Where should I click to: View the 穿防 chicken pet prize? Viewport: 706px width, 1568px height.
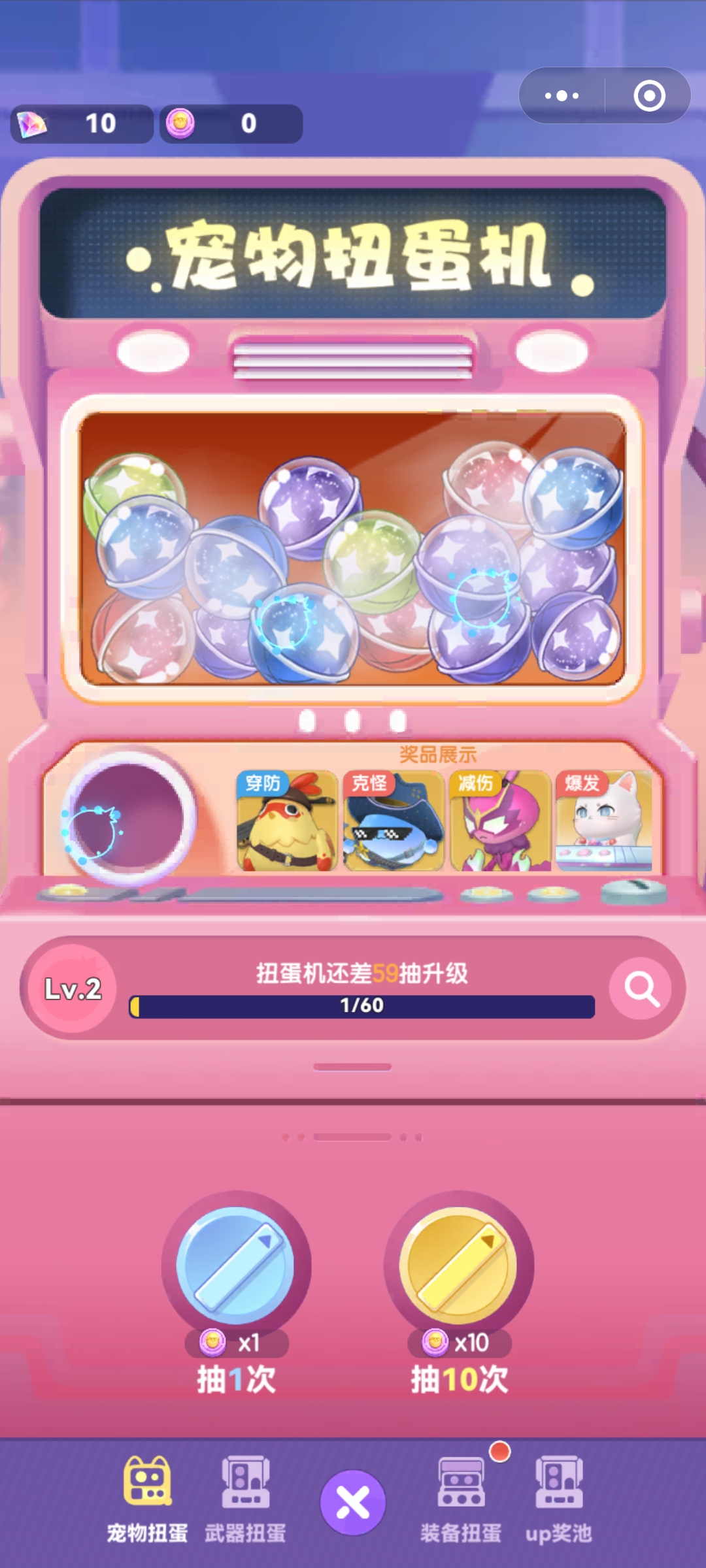(x=287, y=821)
